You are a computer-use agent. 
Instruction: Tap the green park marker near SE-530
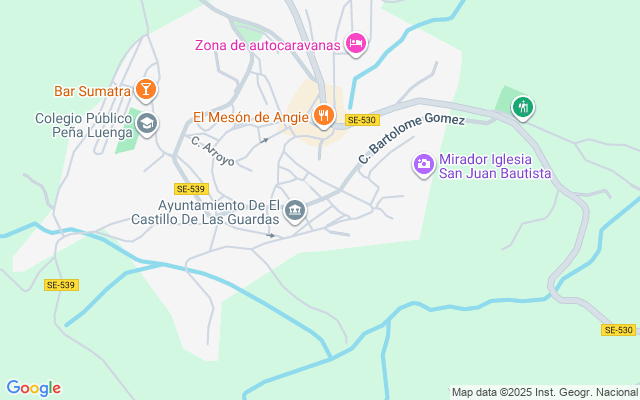coord(523,108)
